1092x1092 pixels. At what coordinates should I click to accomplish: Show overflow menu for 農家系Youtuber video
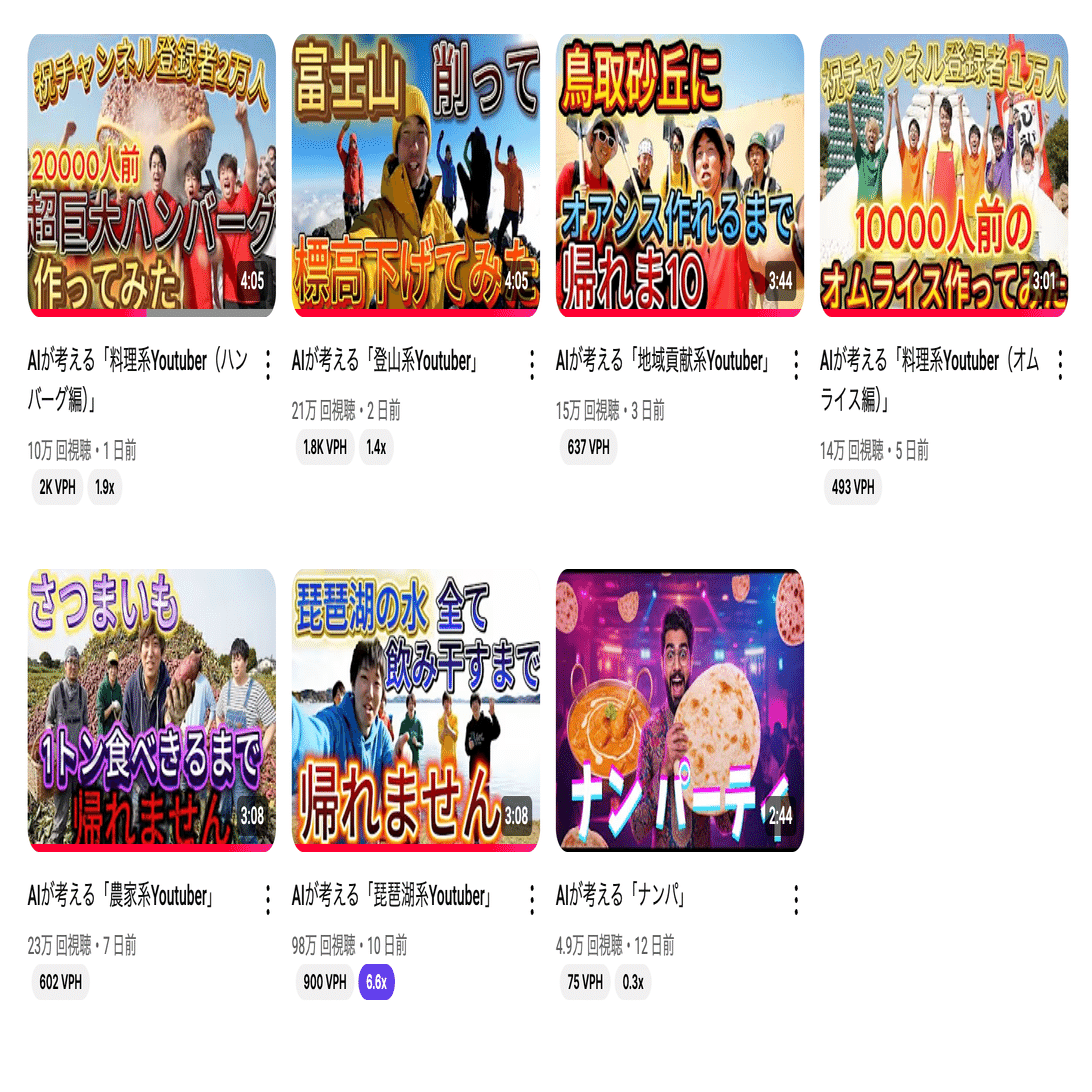coord(268,901)
